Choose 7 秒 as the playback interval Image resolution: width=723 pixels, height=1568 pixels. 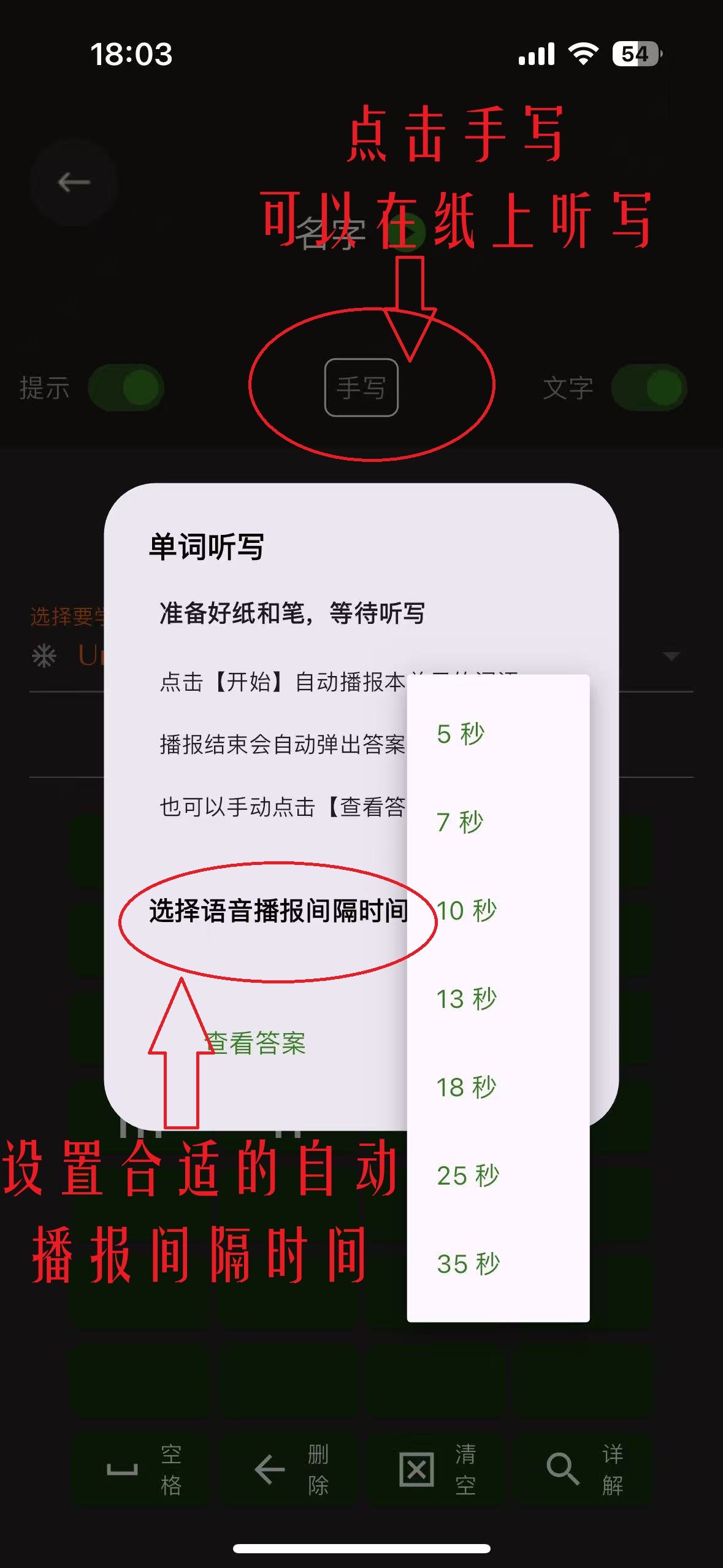(497, 822)
